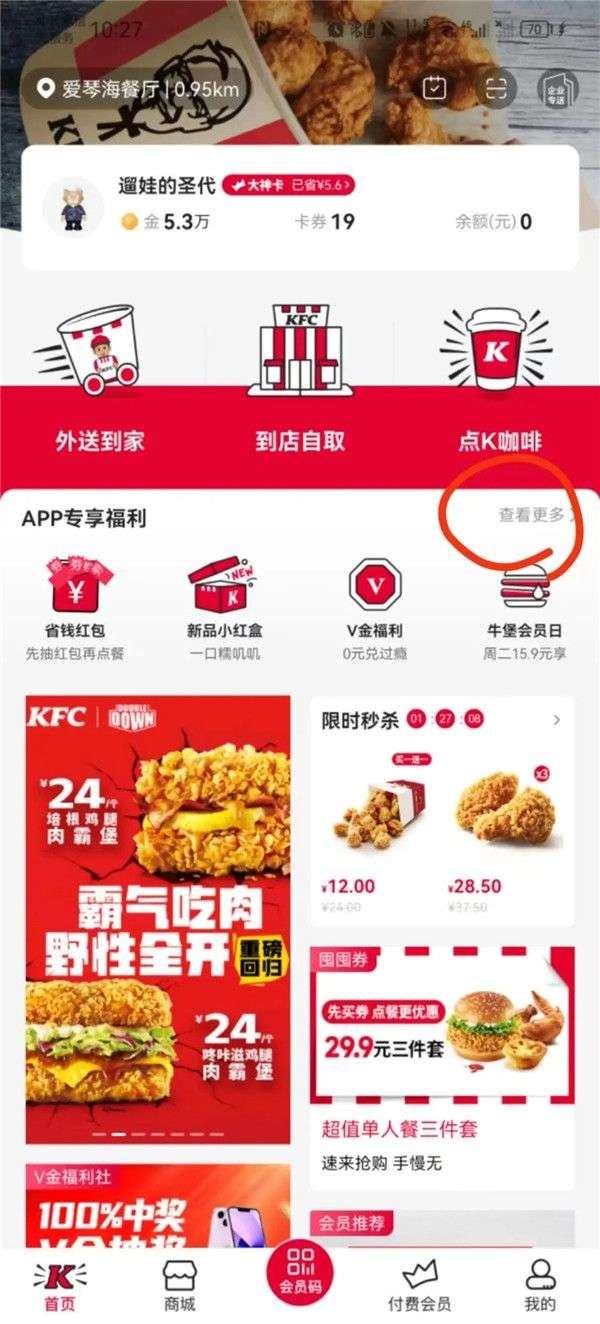Open the 爱琴海餐厅 store location selector
600x1324 pixels.
point(140,90)
